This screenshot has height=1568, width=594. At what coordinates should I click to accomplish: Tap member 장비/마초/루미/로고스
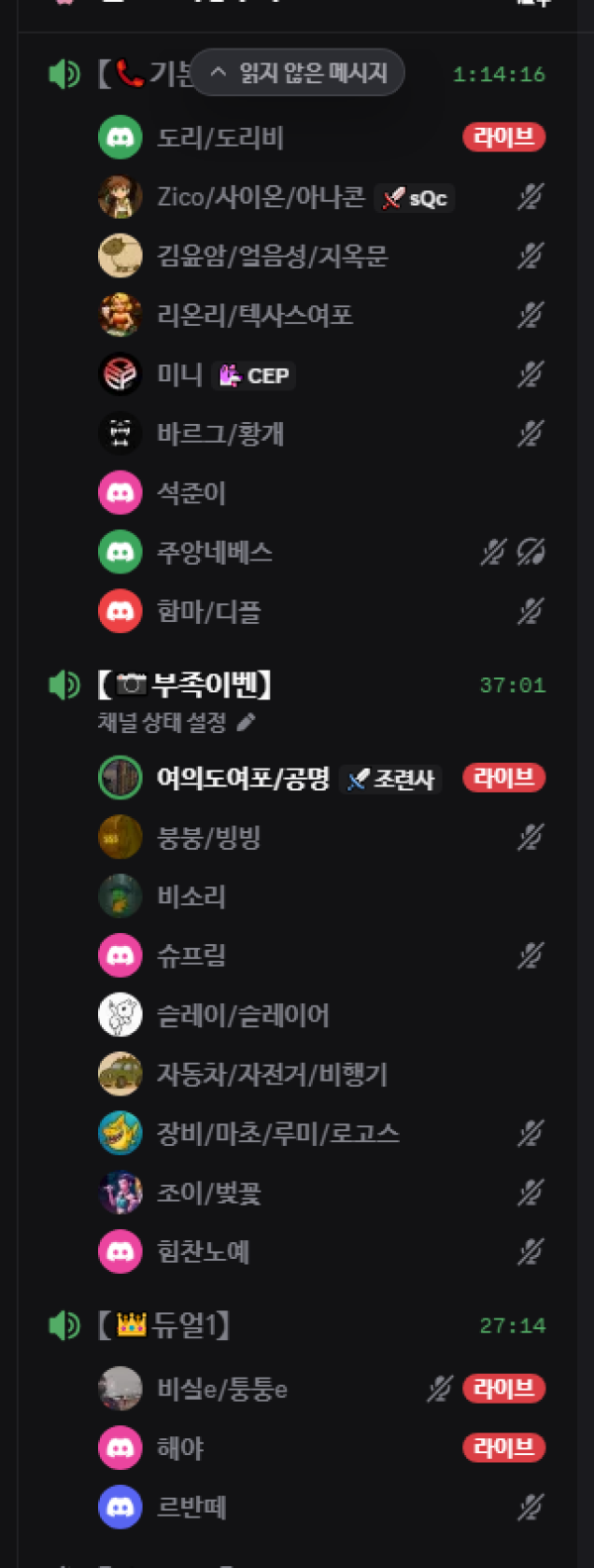click(277, 1133)
